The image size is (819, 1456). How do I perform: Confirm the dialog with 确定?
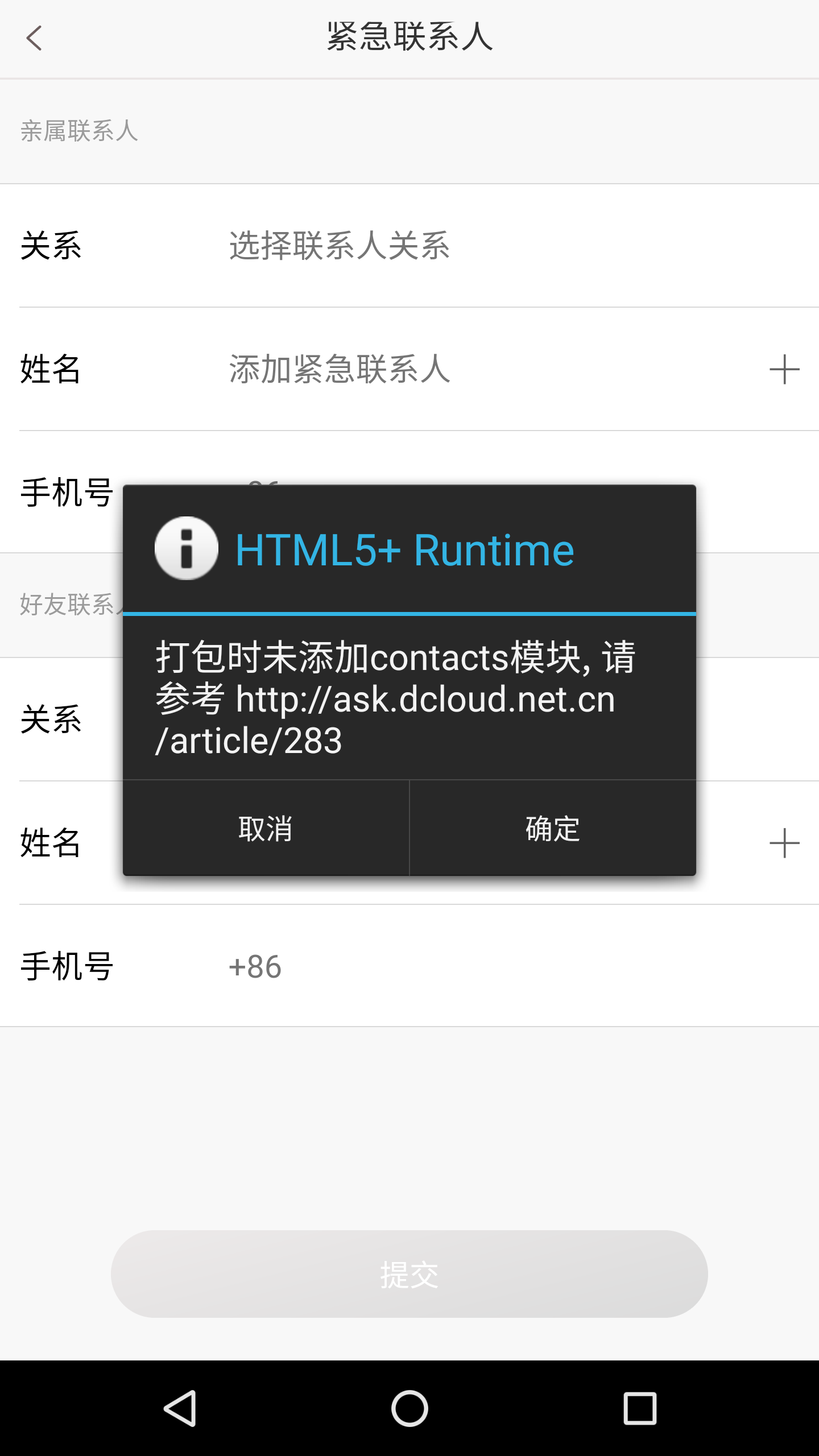pos(553,828)
